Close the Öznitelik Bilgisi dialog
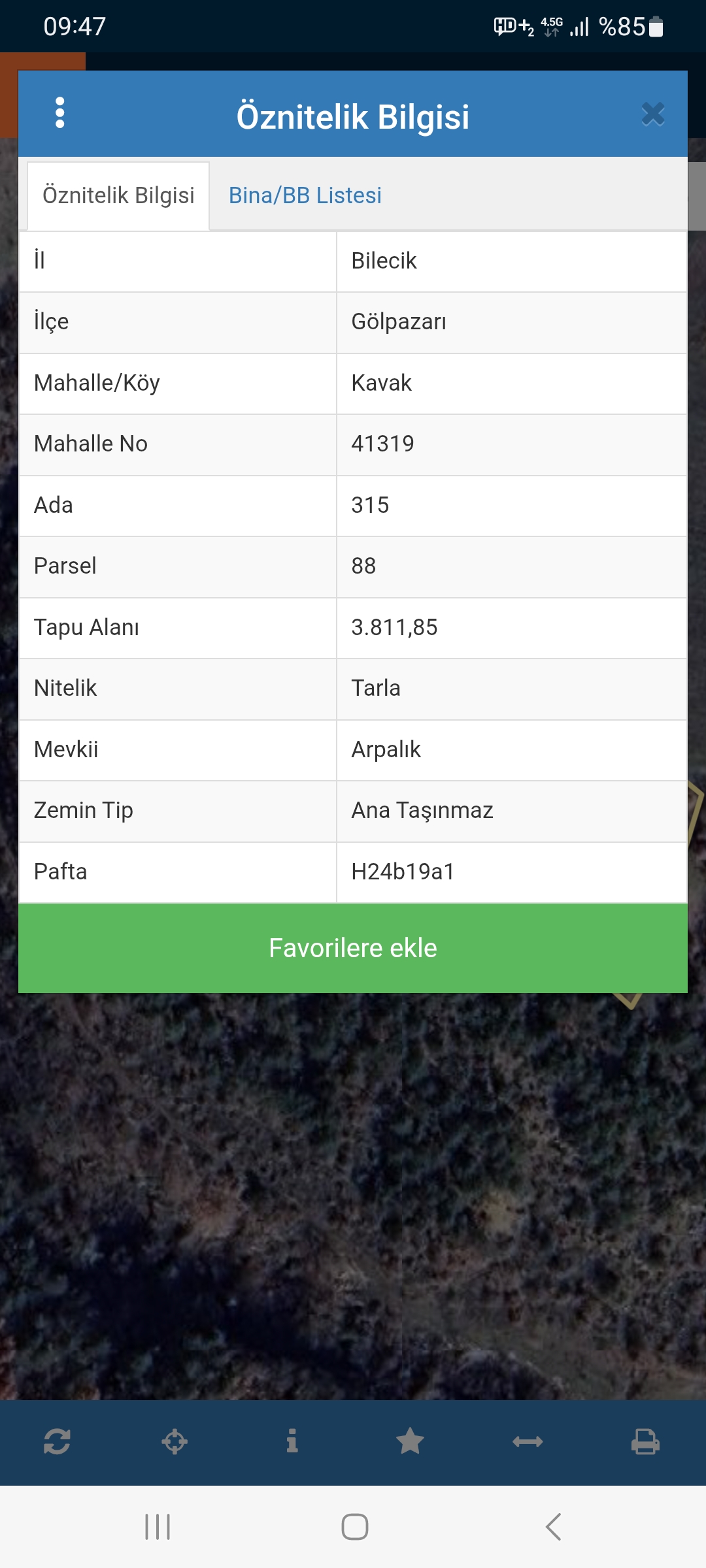The height and width of the screenshot is (1568, 706). click(x=652, y=114)
